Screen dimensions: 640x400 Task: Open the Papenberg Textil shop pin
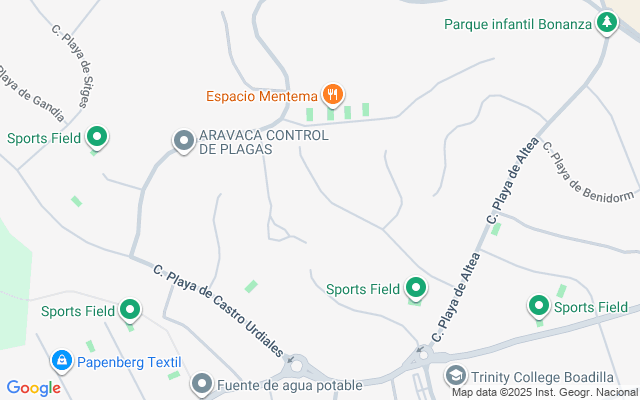(x=61, y=359)
